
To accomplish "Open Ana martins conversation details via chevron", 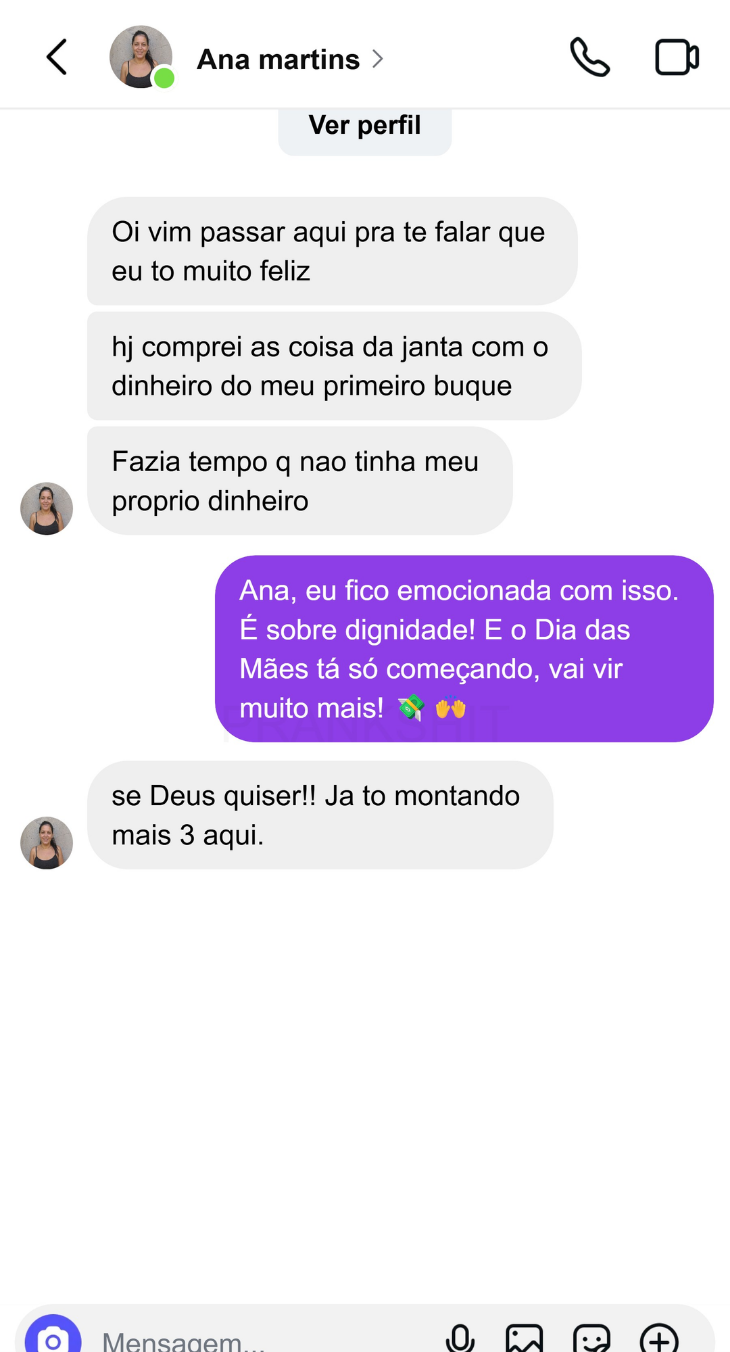I will point(378,59).
